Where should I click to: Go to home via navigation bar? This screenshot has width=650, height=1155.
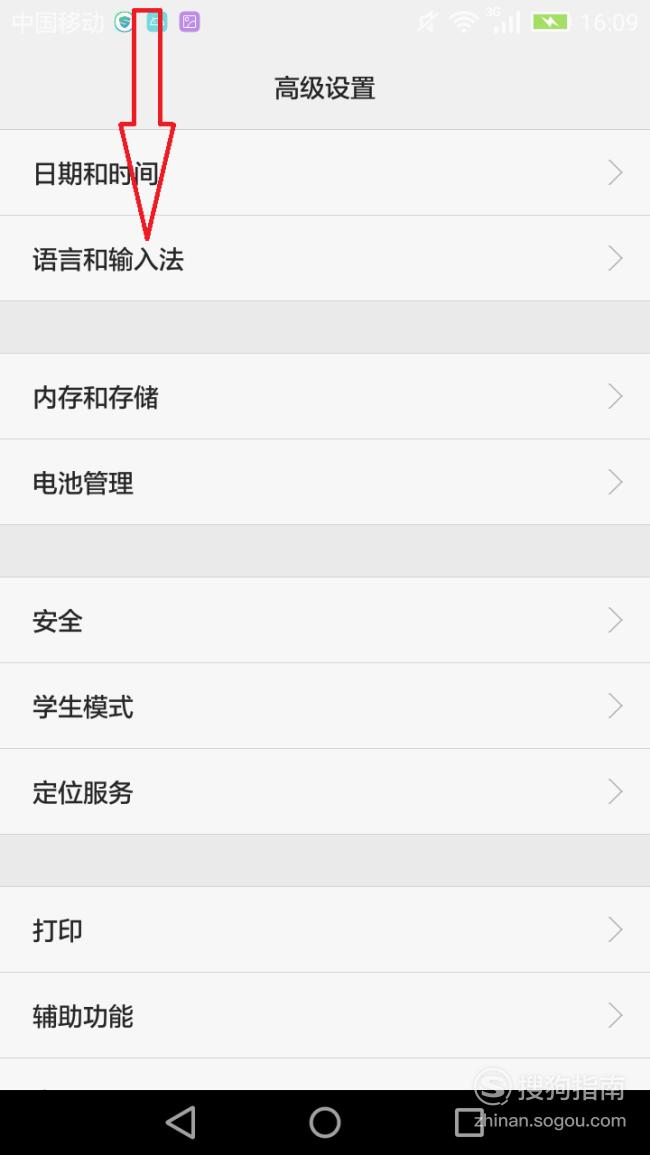[x=325, y=1123]
